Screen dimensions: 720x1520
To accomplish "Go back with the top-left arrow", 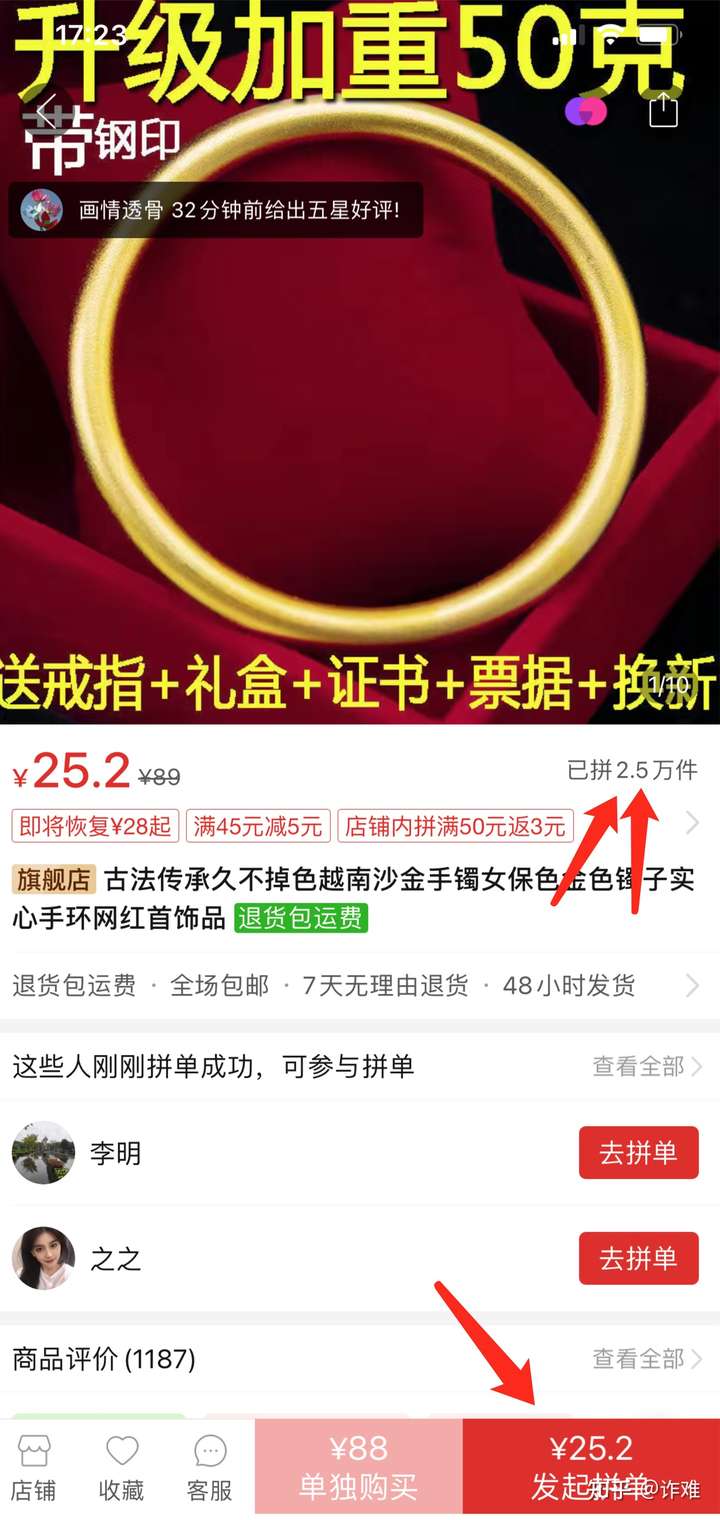I will (46, 108).
